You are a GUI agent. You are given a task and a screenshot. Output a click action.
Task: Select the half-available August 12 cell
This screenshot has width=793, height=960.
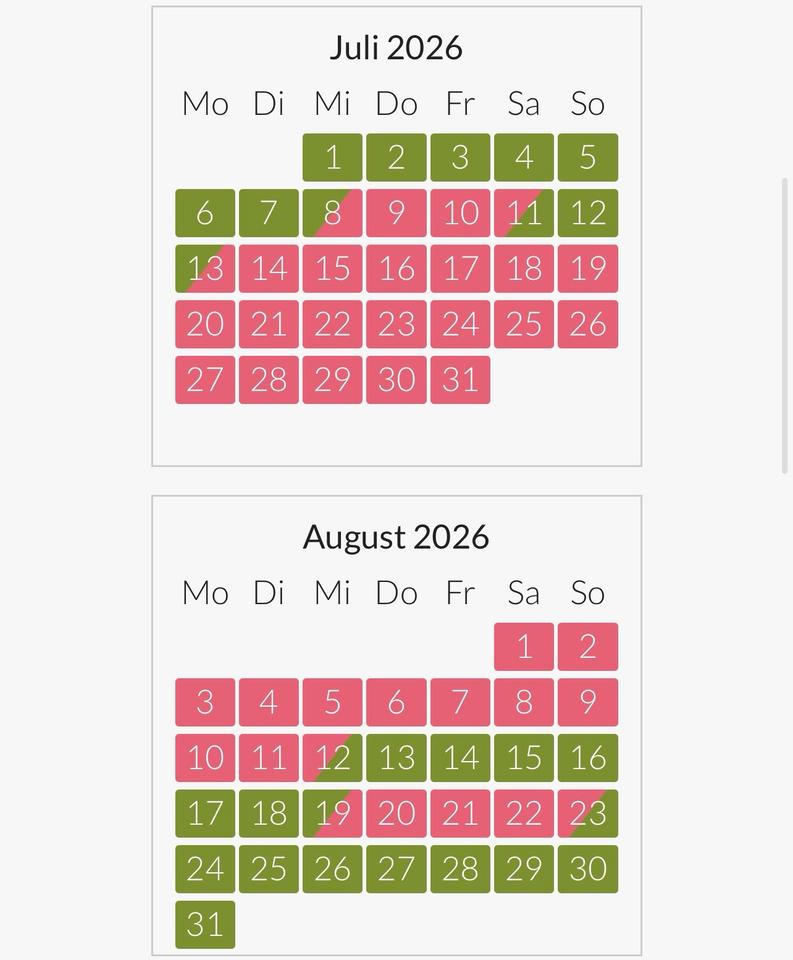point(332,758)
